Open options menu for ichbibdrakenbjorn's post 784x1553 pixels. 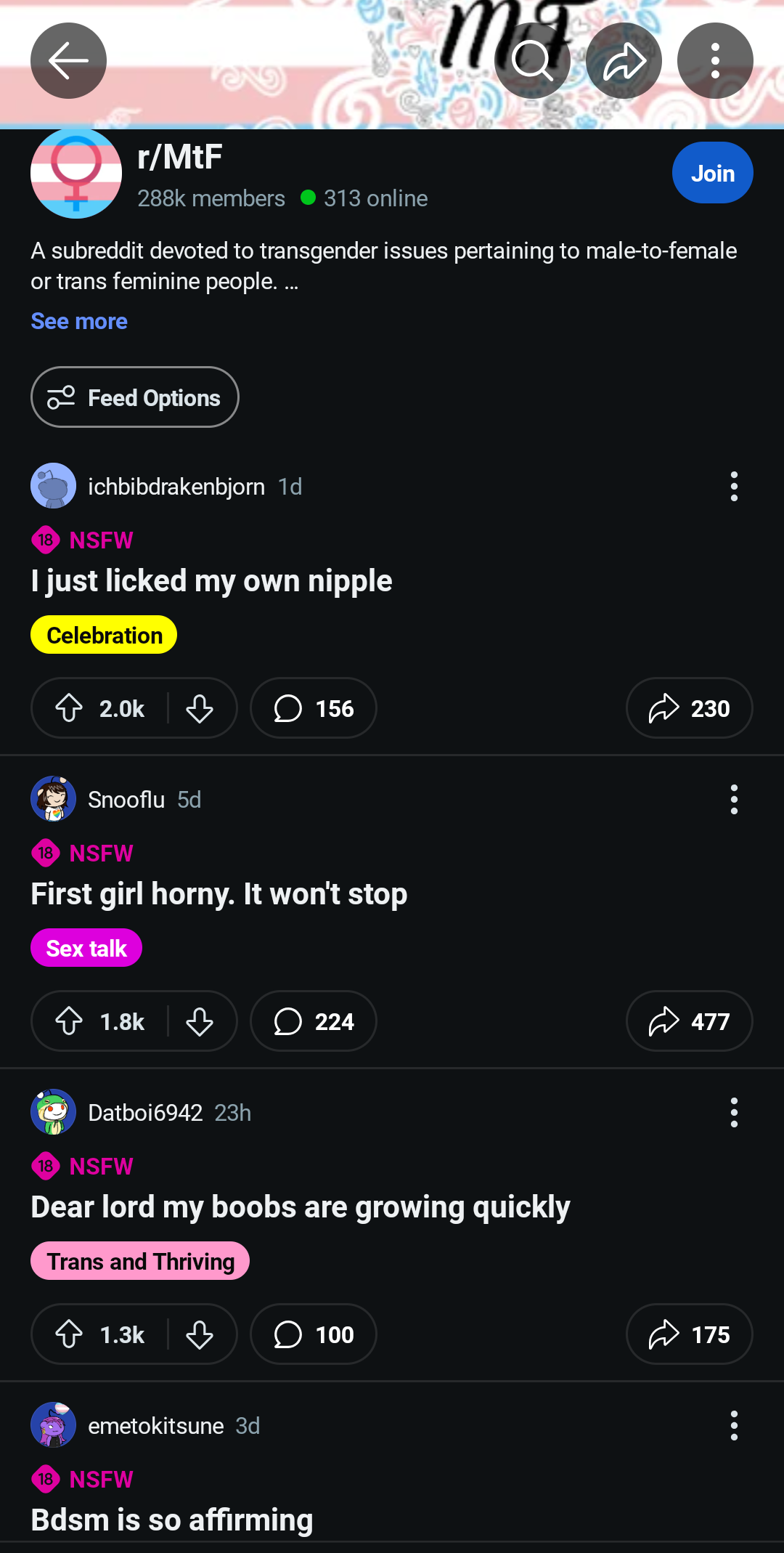tap(734, 486)
